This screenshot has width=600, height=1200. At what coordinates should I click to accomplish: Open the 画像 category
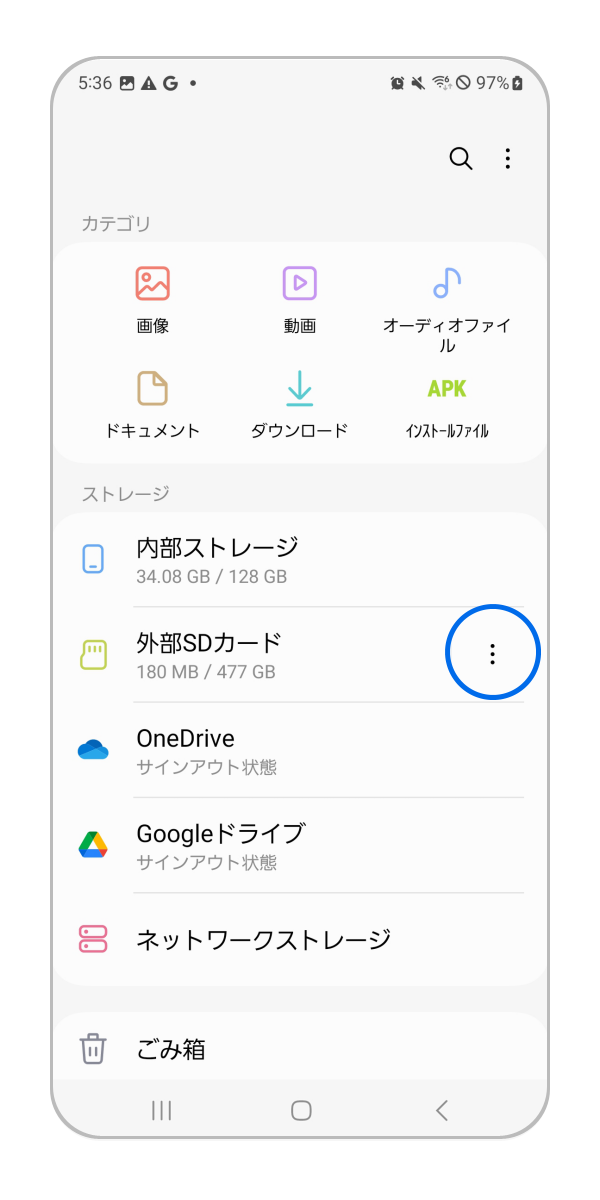coord(153,298)
